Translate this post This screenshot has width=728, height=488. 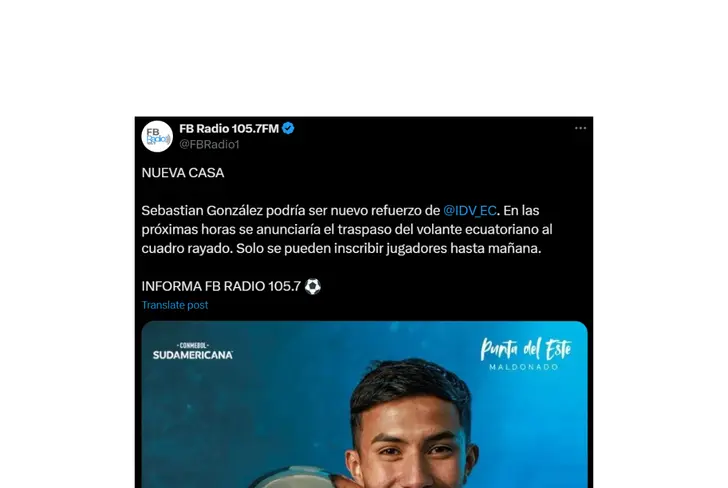[x=175, y=305]
